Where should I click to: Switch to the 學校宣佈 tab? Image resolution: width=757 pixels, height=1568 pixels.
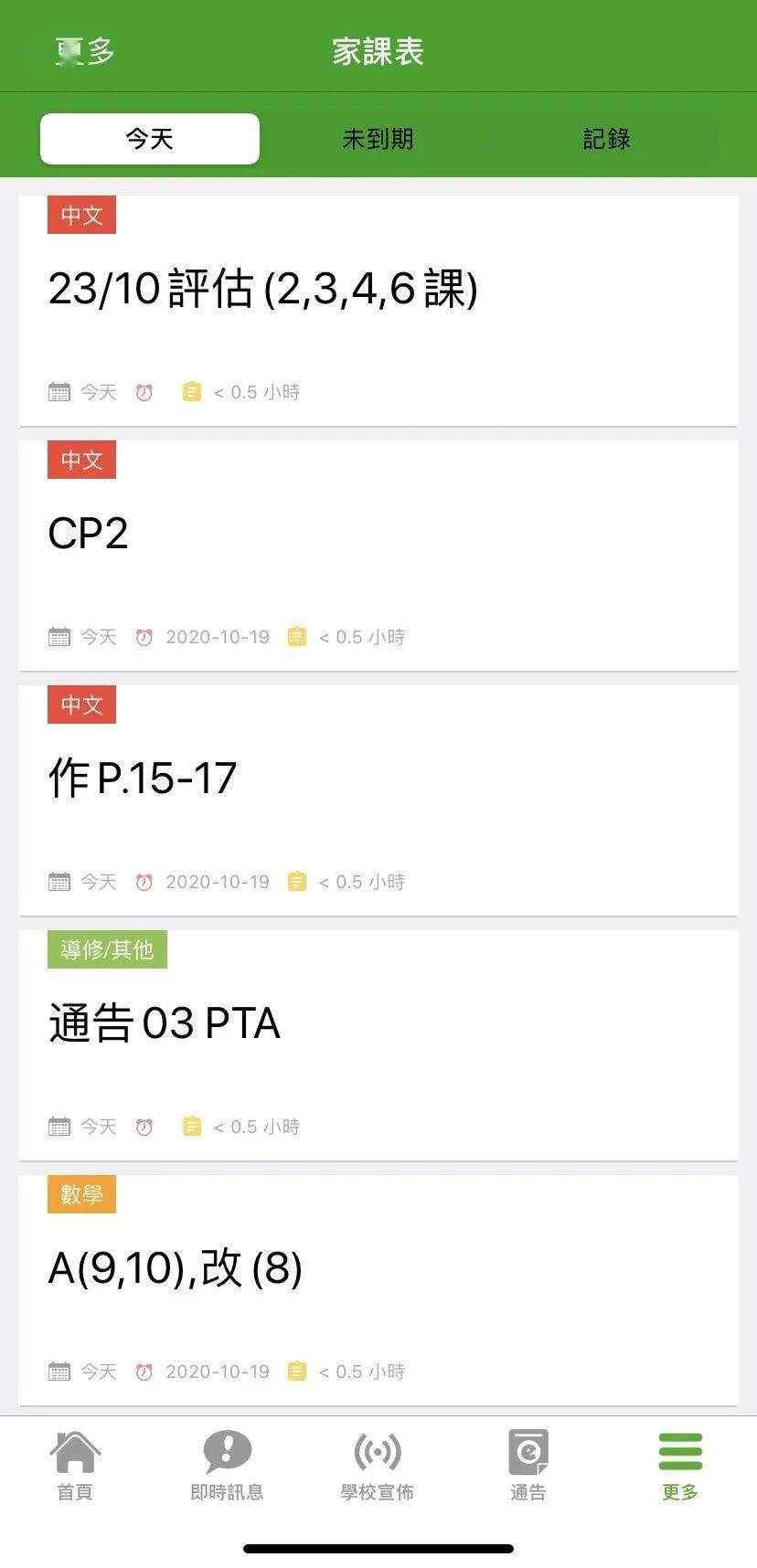click(378, 1466)
